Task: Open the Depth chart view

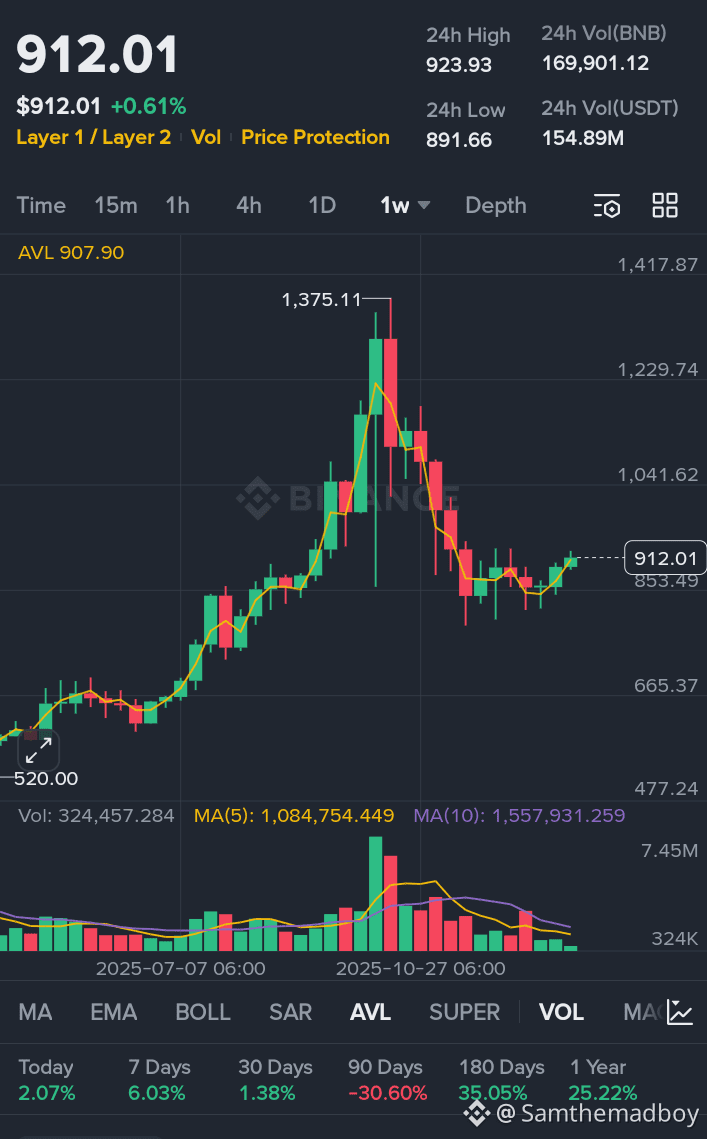Action: point(495,205)
